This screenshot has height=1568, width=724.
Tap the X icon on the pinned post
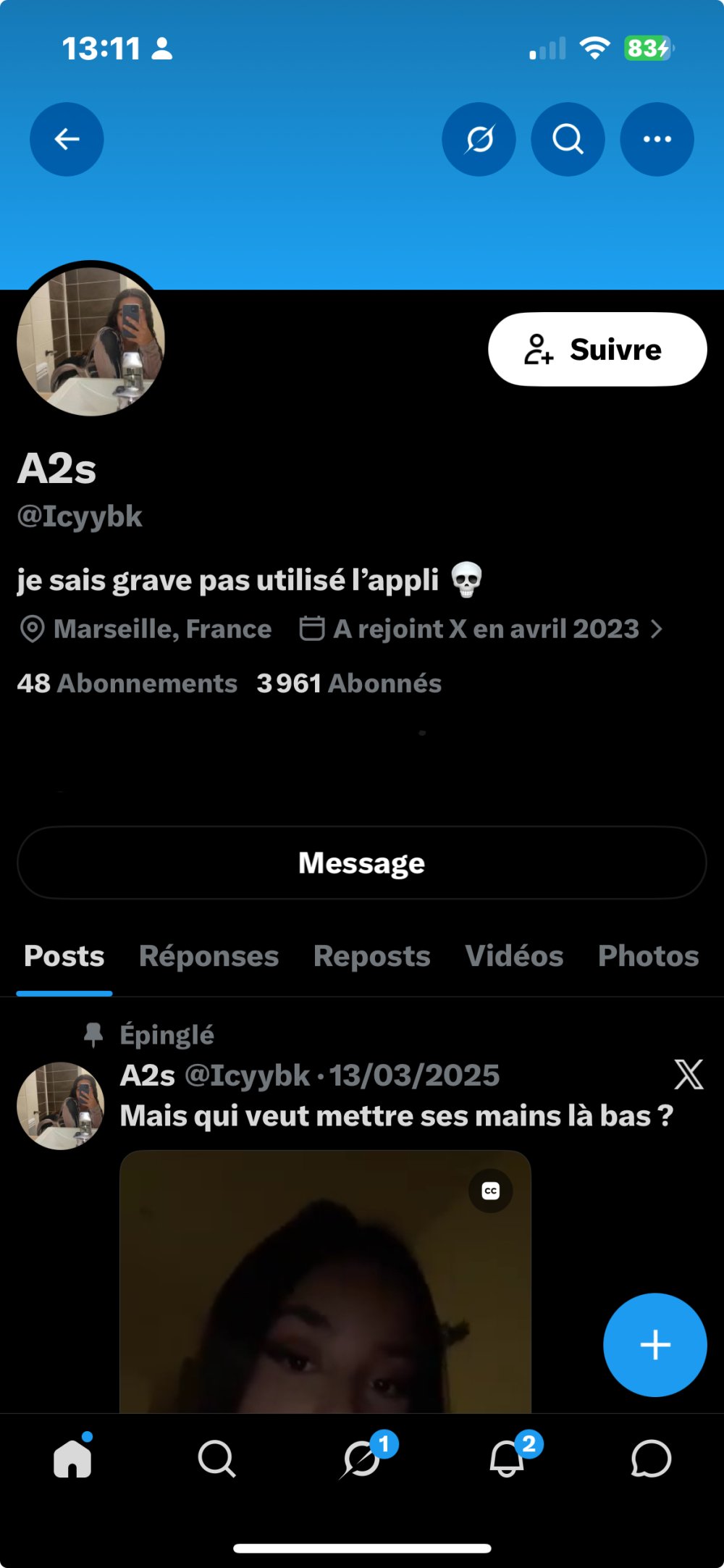point(689,1074)
